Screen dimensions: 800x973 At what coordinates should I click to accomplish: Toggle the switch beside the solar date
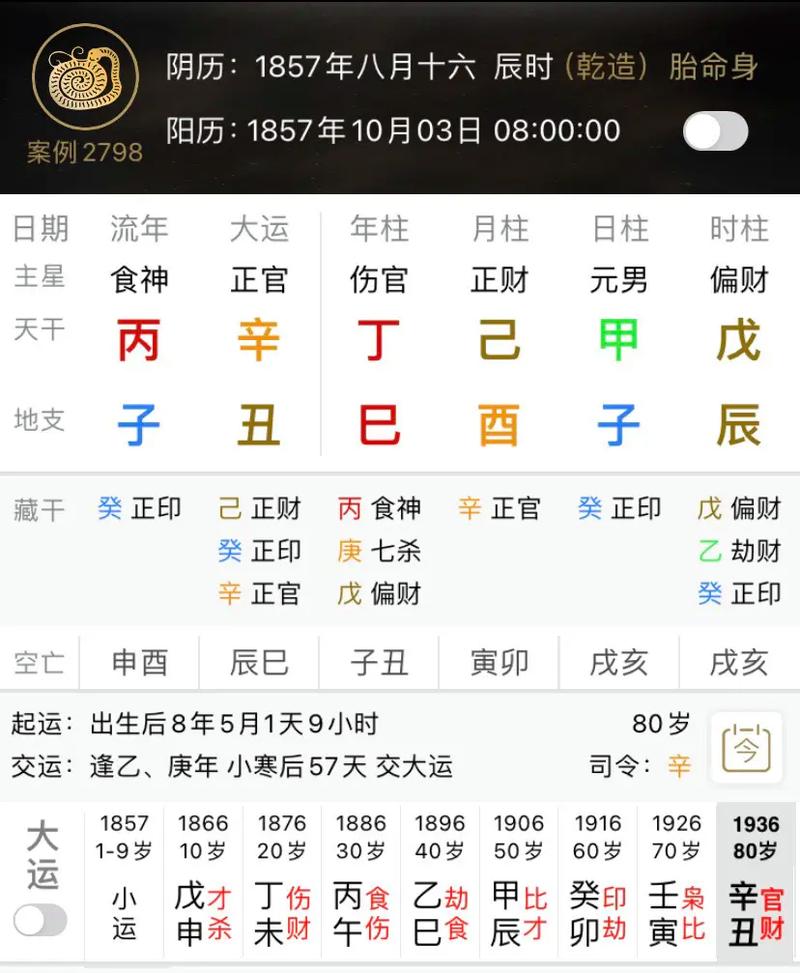click(715, 131)
